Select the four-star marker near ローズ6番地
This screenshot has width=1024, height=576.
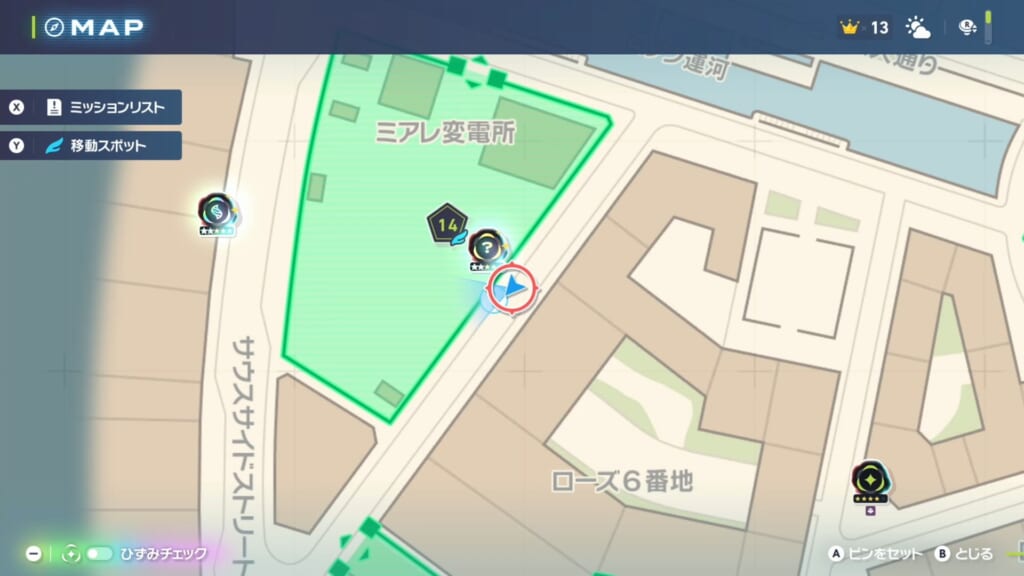[x=871, y=479]
